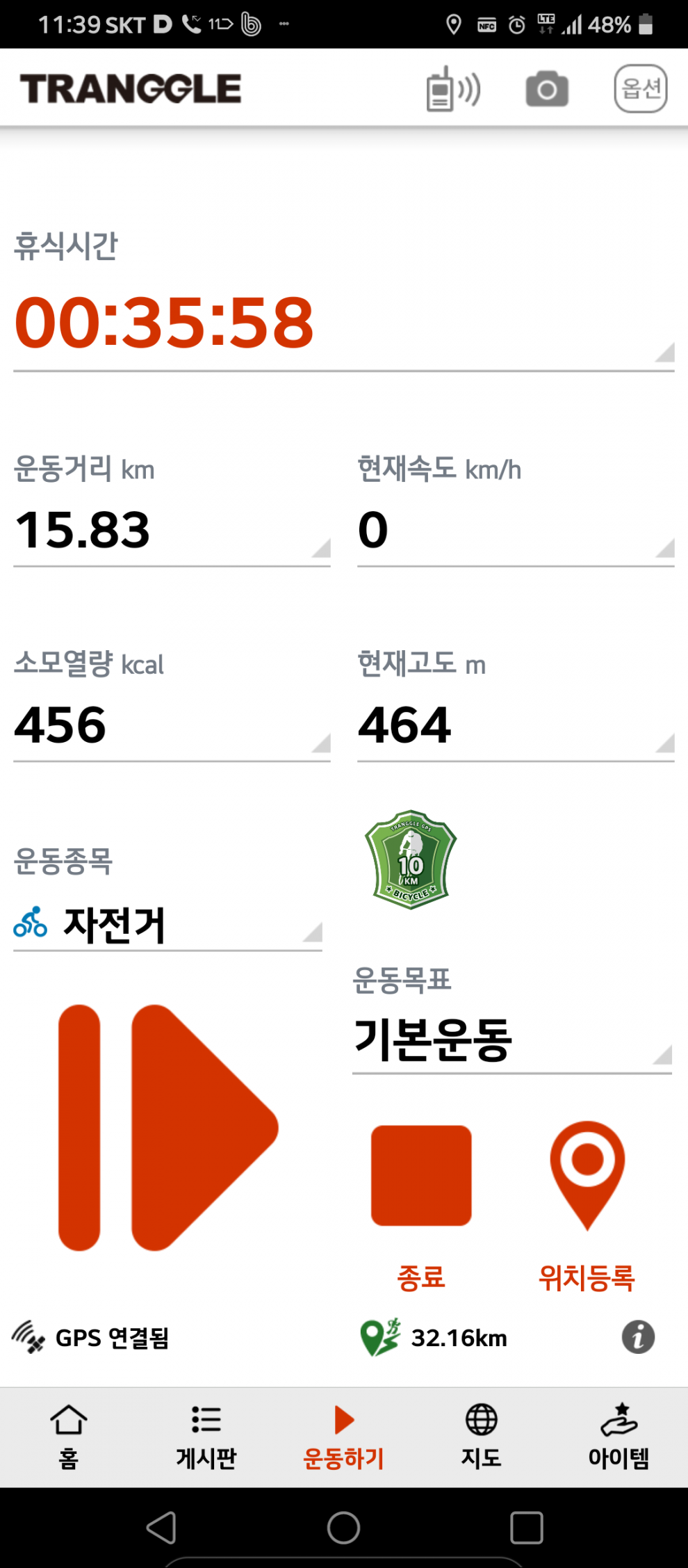The height and width of the screenshot is (1568, 688).
Task: Switch to the 게시판 tab
Action: (x=206, y=1437)
